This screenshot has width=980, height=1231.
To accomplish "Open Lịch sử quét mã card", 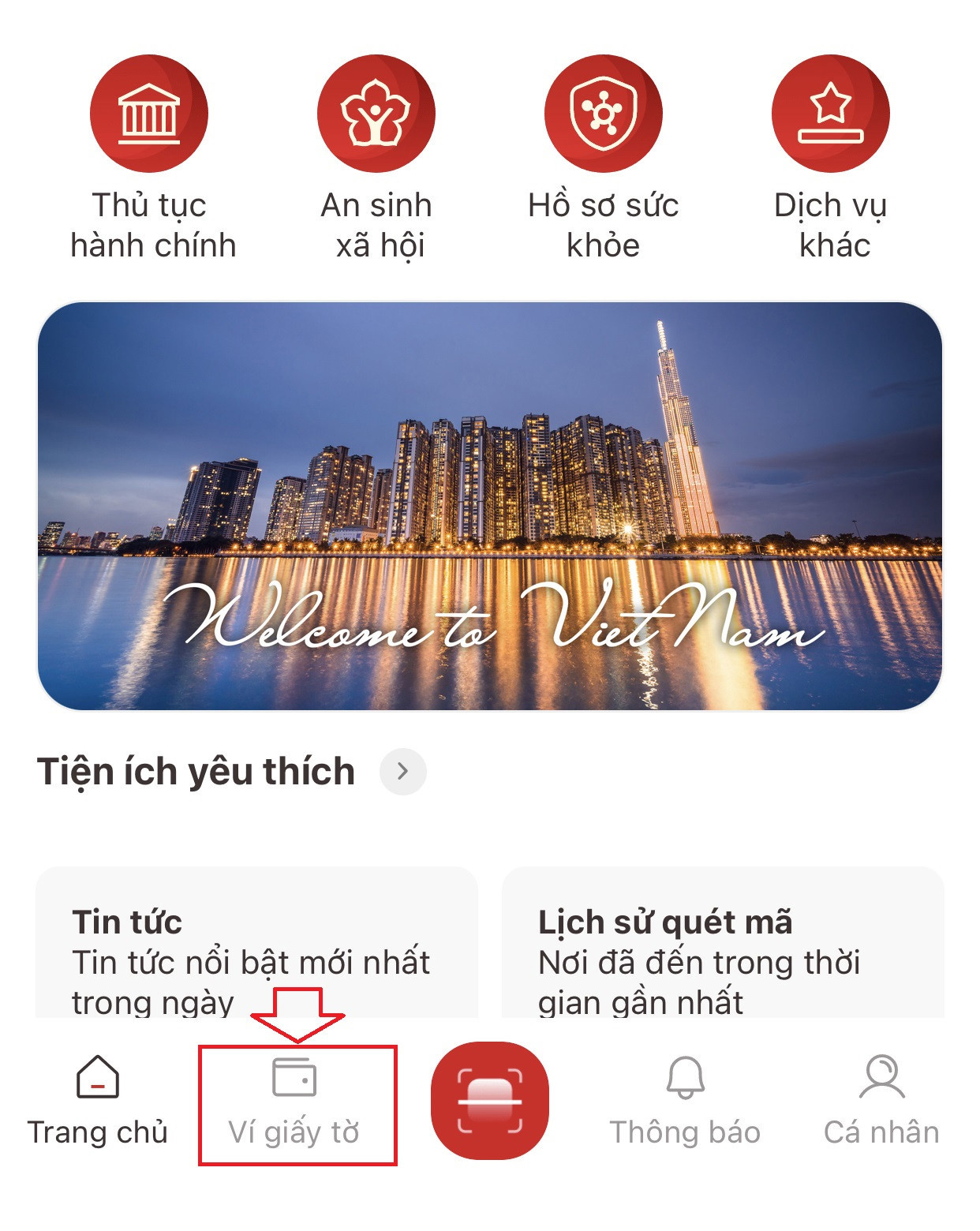I will (x=722, y=943).
